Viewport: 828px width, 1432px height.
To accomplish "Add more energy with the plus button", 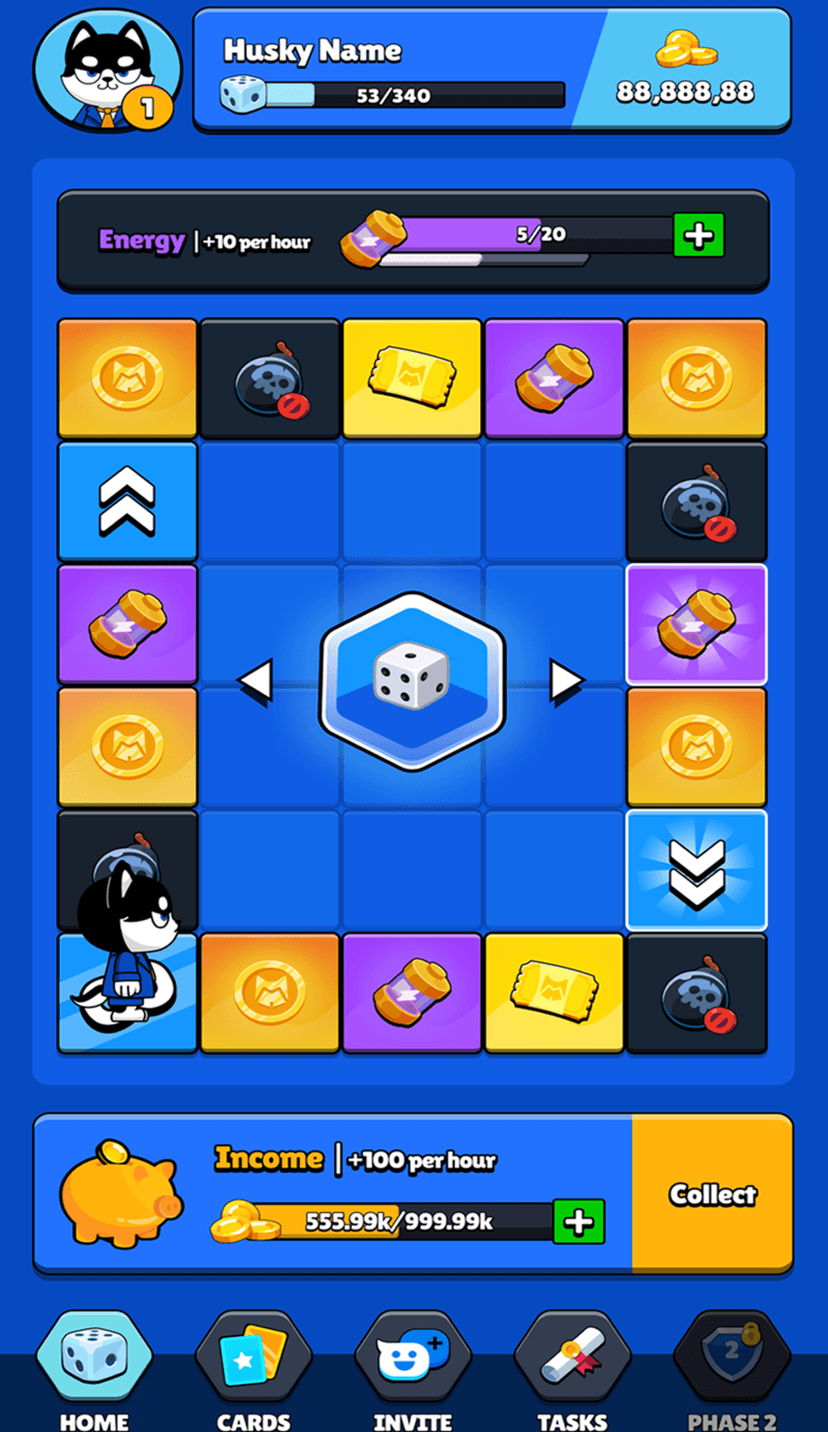I will (698, 236).
